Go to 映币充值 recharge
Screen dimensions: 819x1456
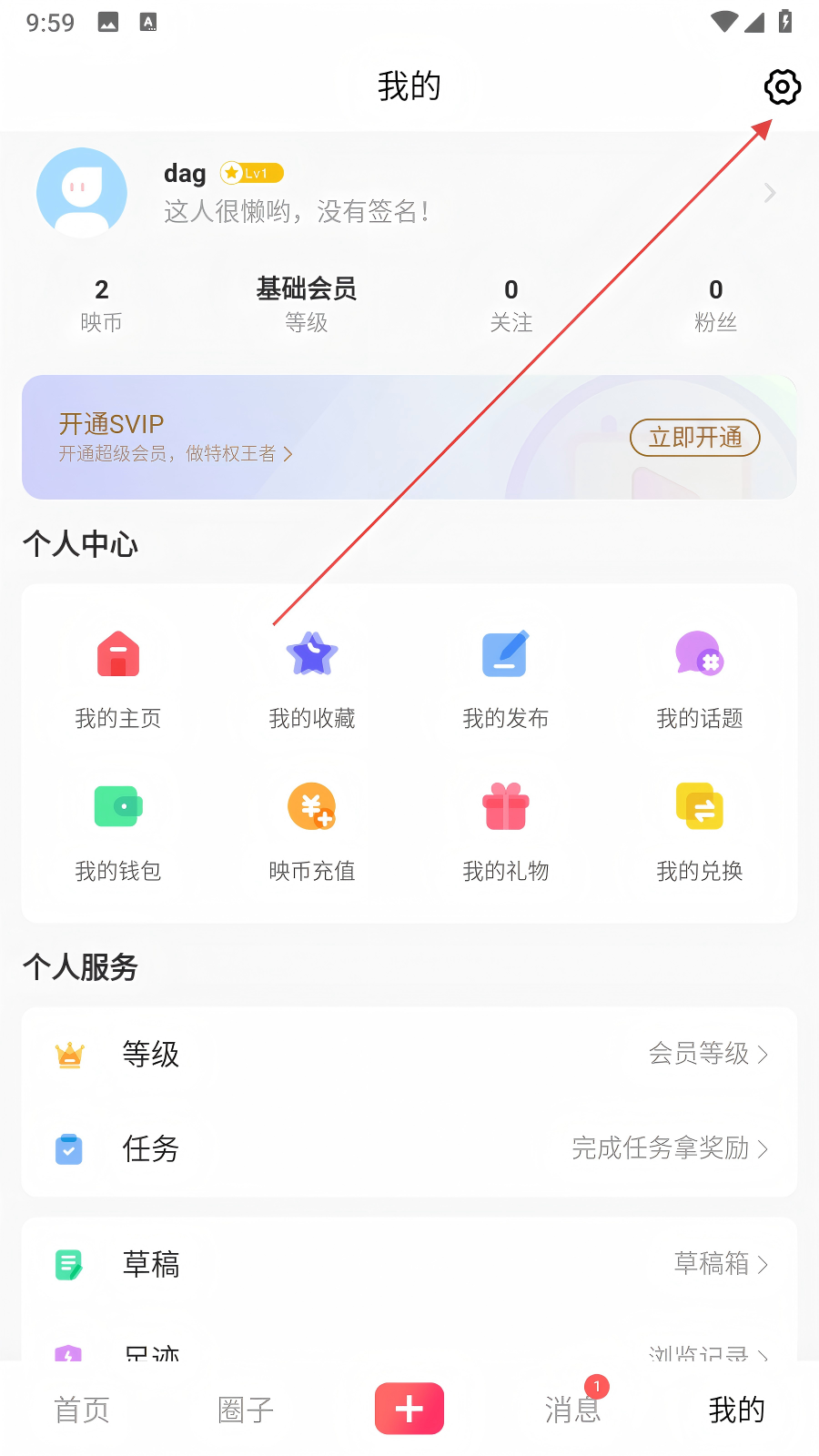click(312, 832)
